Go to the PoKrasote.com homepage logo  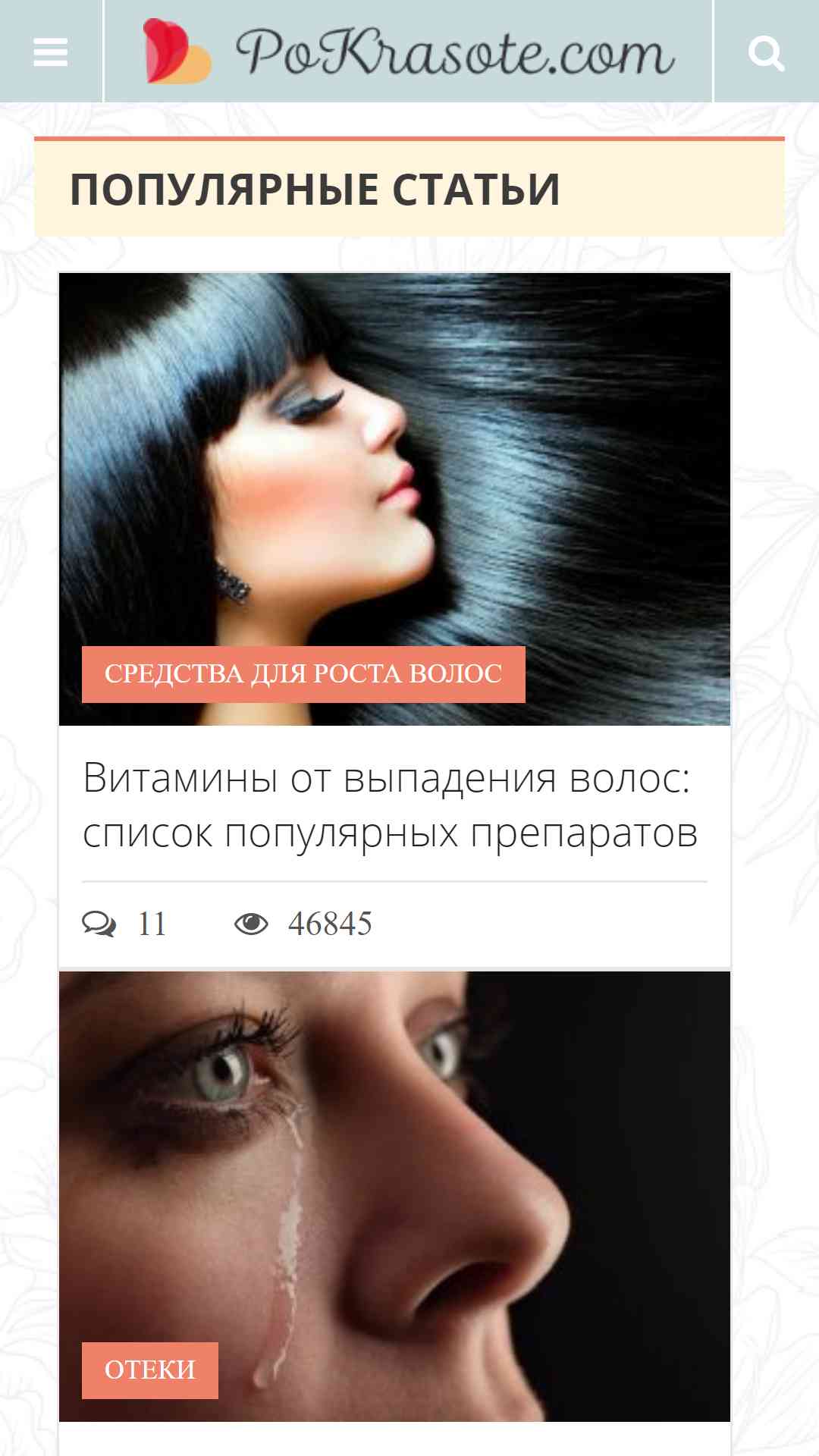[409, 52]
